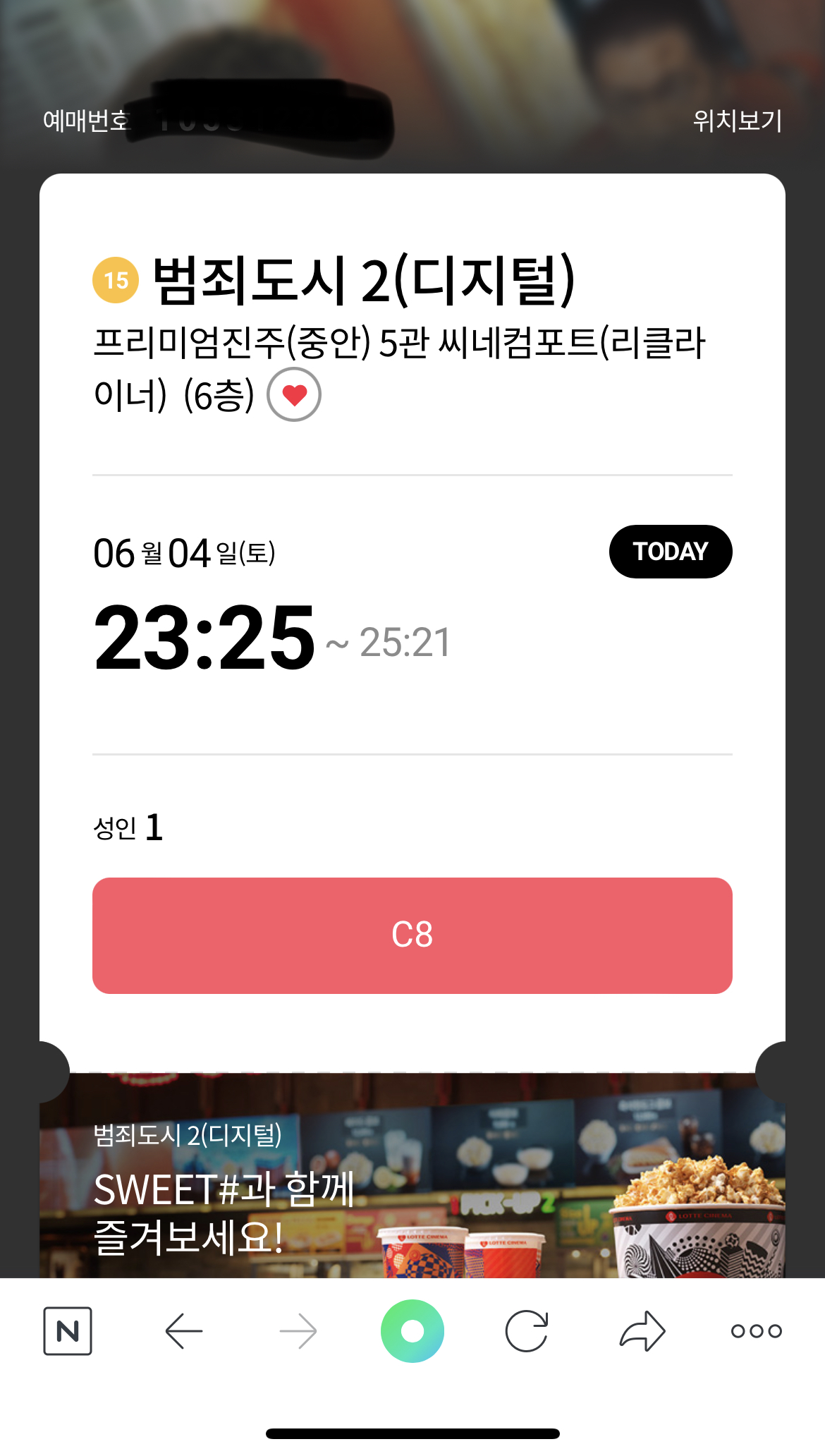
Task: Tap the green circle search button
Action: click(x=412, y=1331)
